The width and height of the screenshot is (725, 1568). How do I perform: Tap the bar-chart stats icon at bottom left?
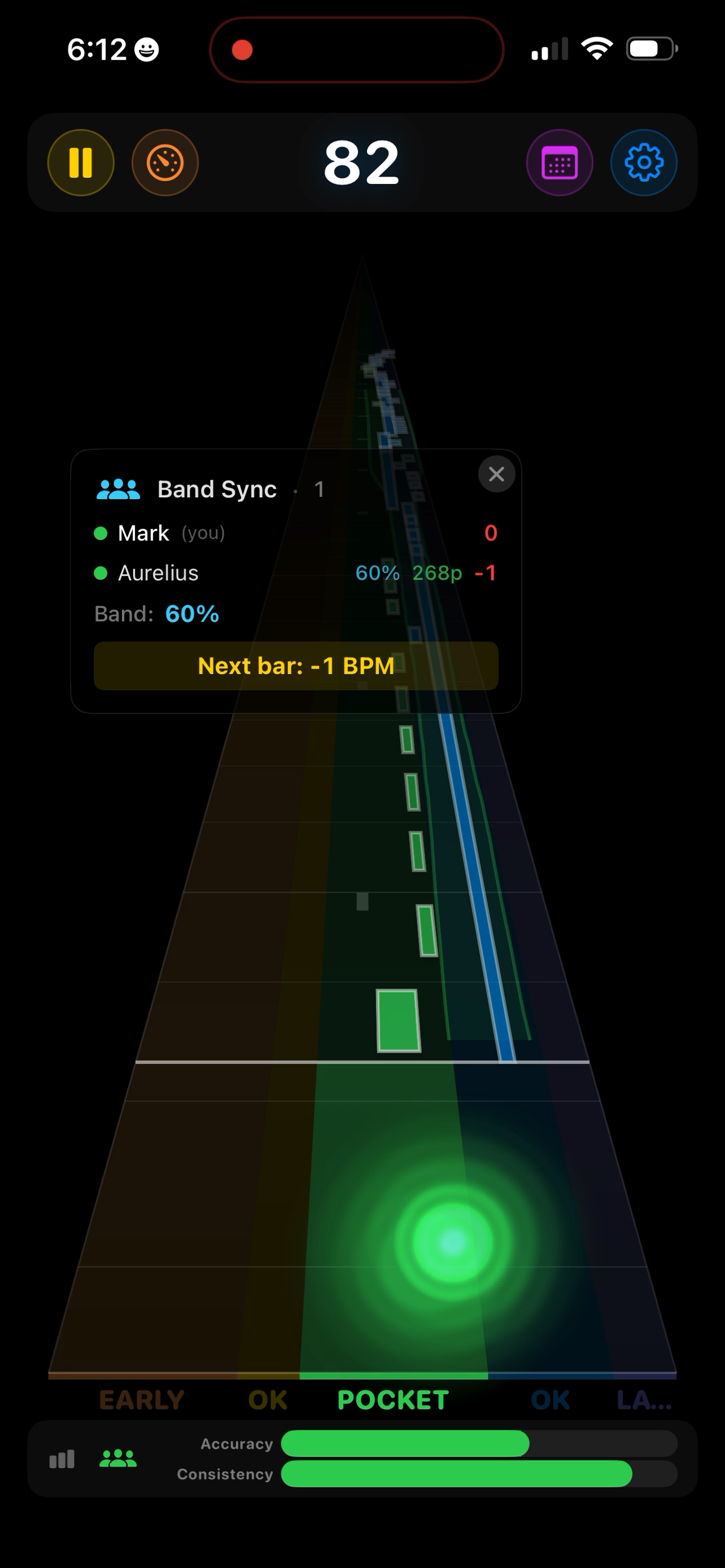click(62, 1460)
